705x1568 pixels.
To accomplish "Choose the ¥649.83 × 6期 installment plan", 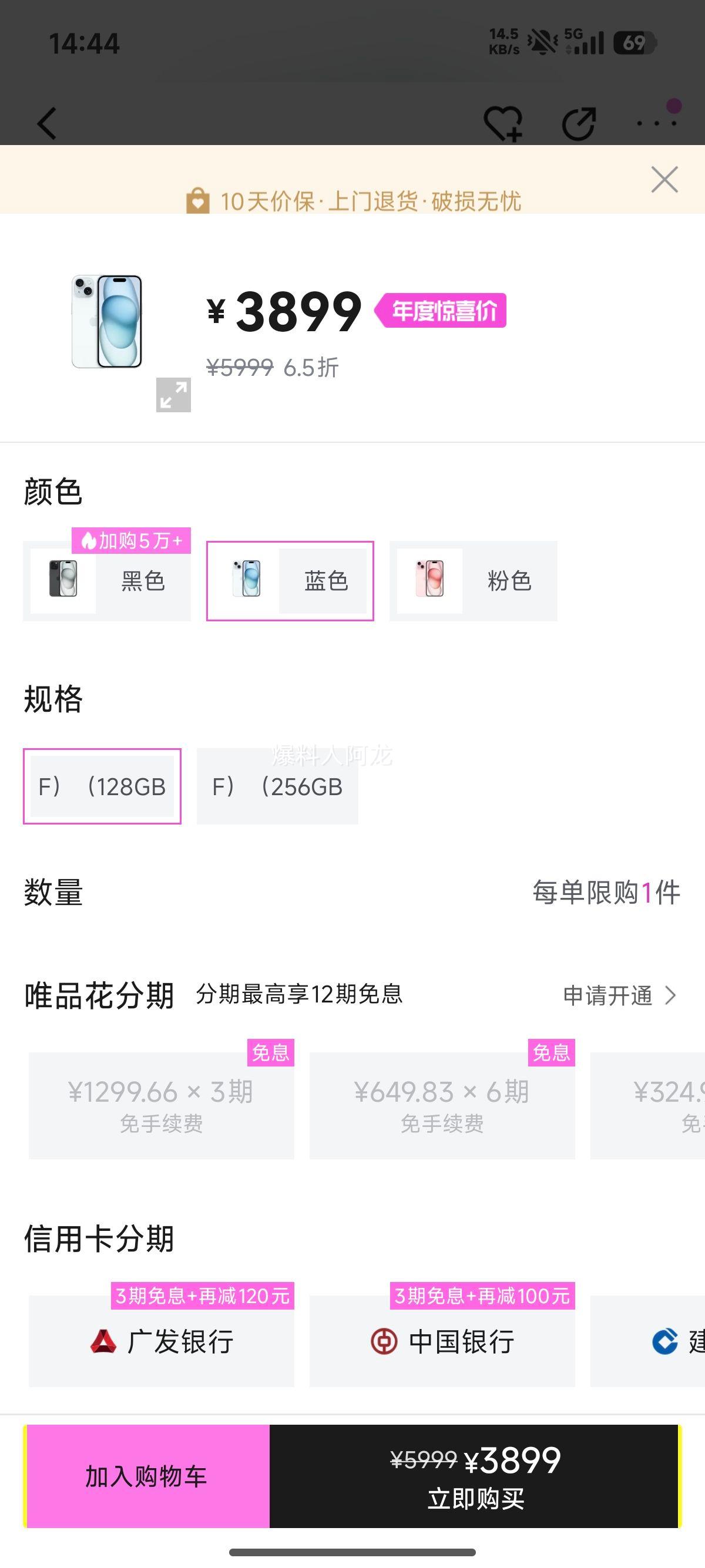I will 442,1108.
